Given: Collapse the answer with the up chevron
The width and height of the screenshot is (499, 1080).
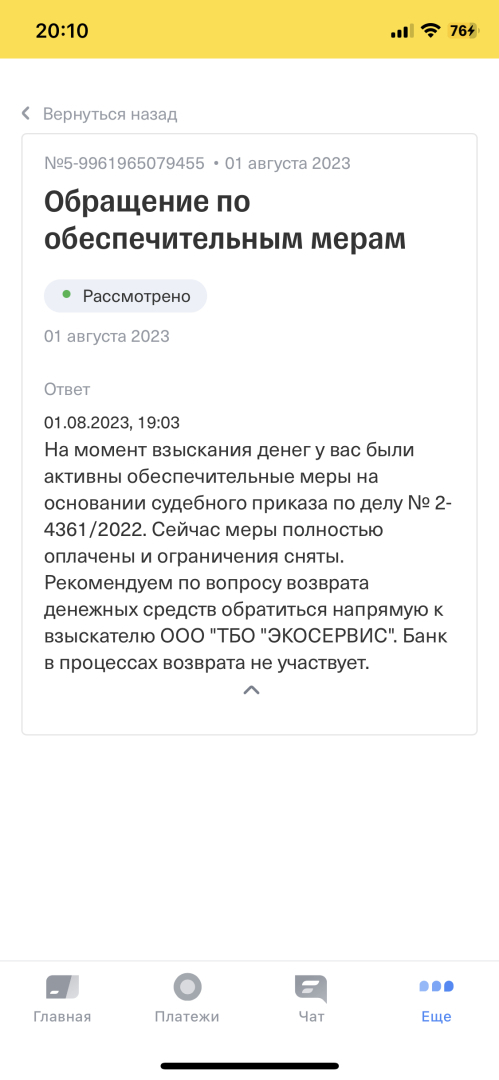Looking at the screenshot, I should click(x=251, y=689).
